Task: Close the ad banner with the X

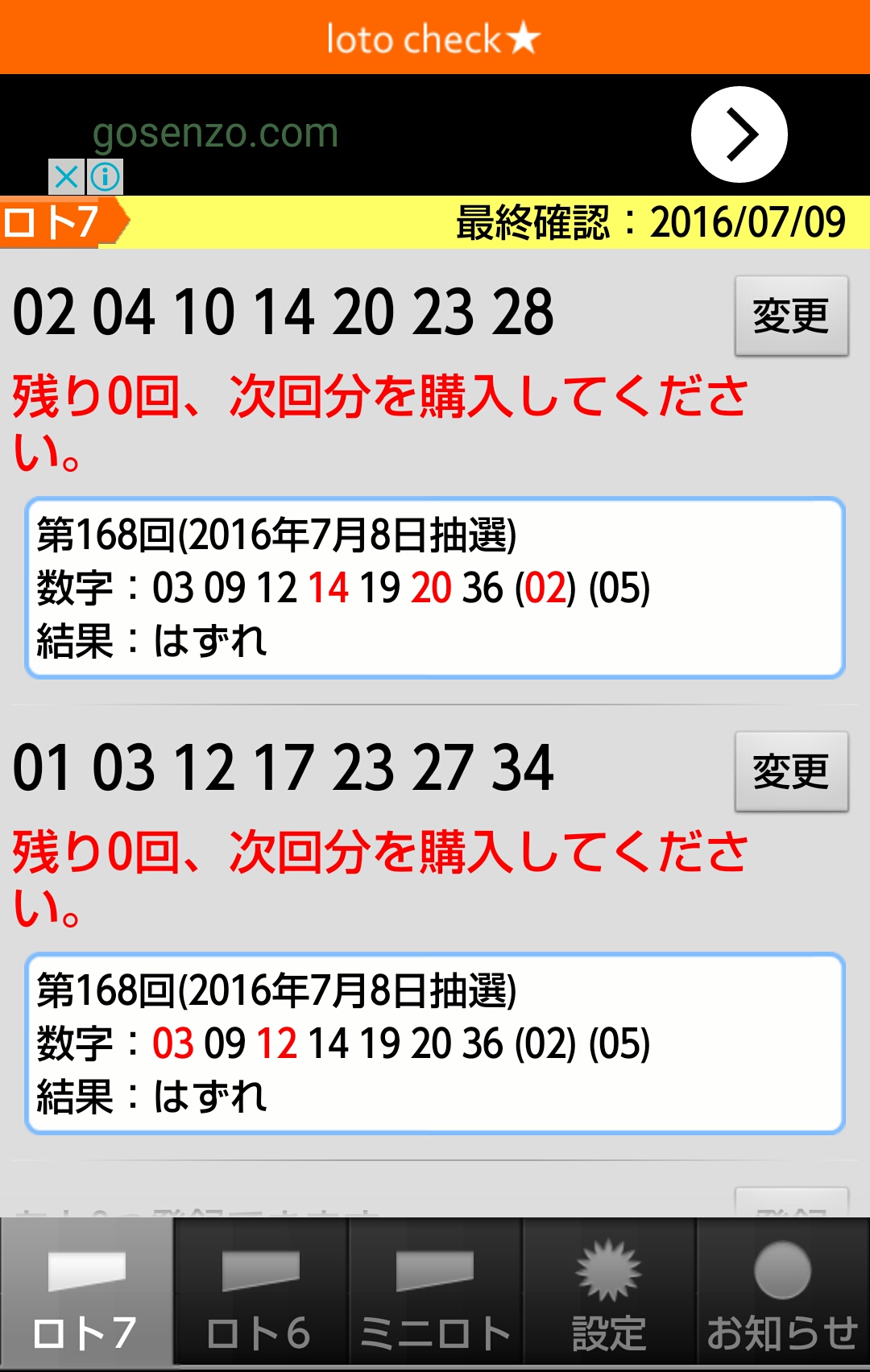Action: [x=67, y=177]
